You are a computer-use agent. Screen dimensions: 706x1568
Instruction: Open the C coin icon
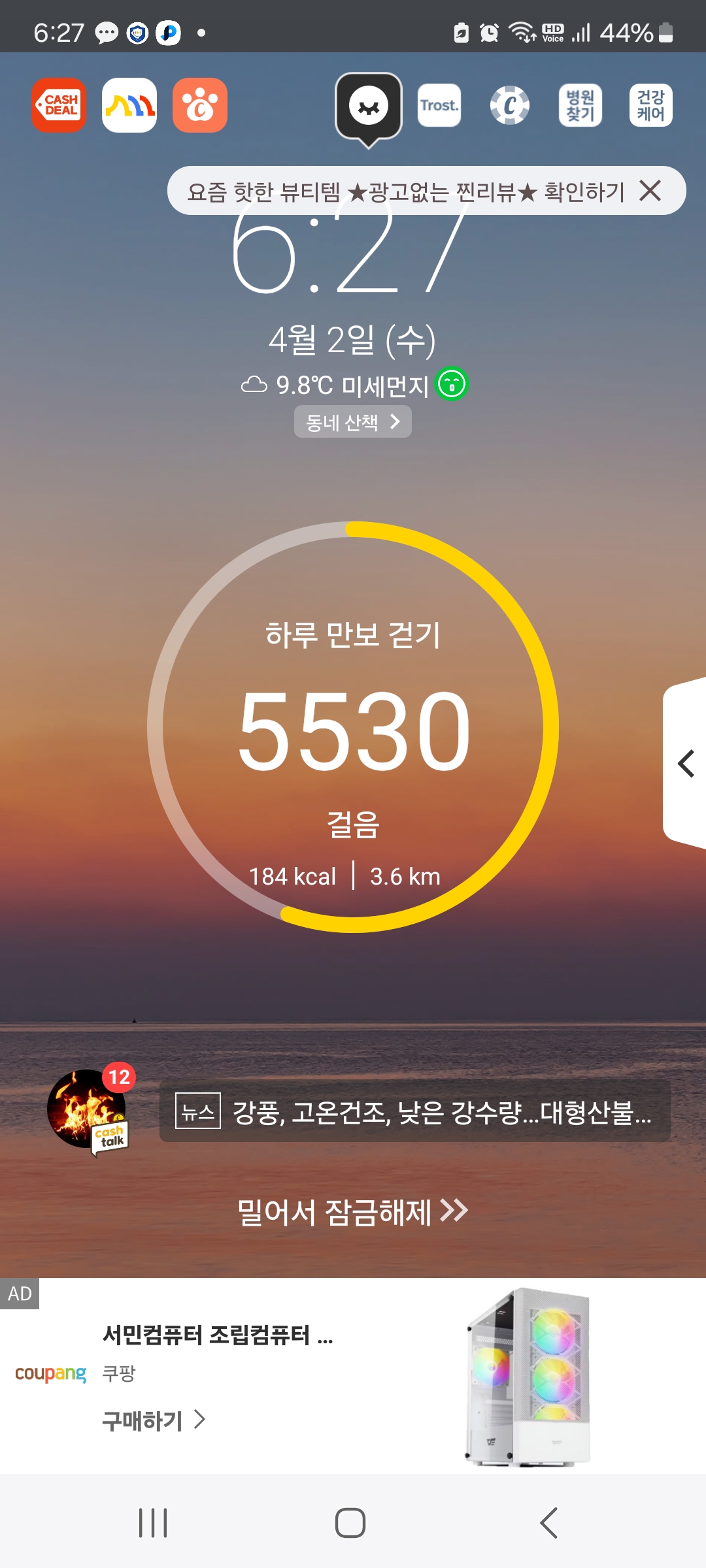[x=510, y=105]
